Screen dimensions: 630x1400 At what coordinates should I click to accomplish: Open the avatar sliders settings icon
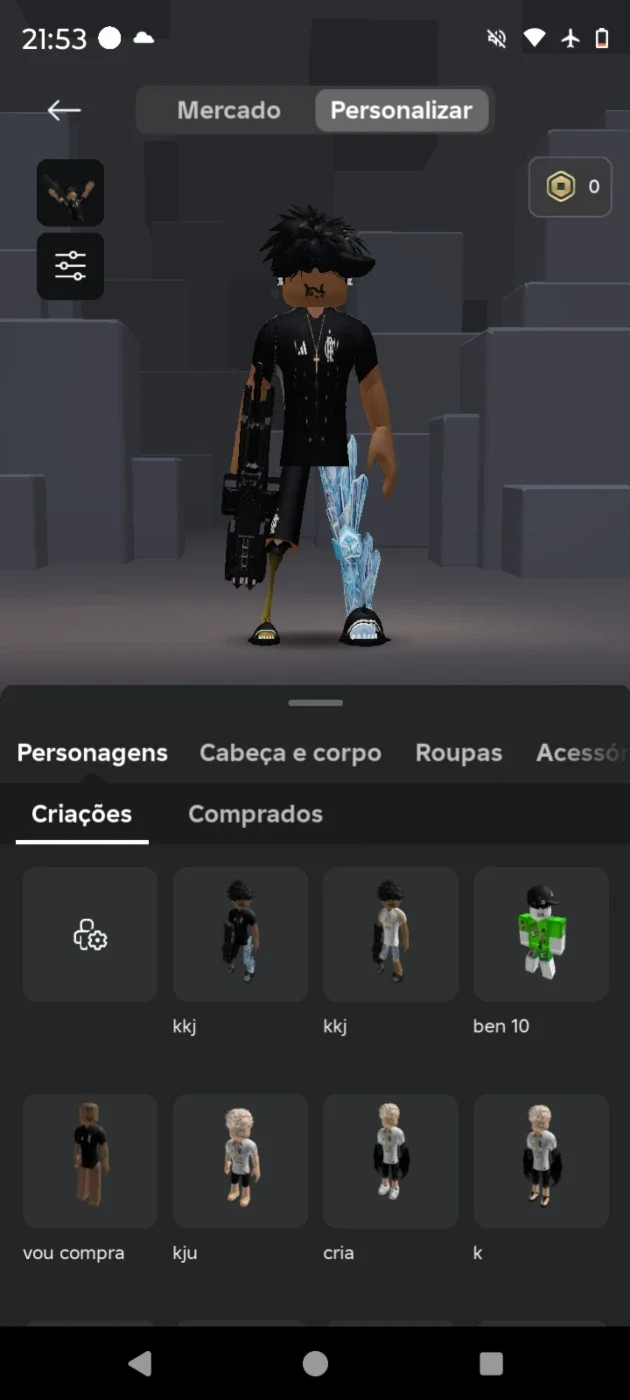coord(71,266)
